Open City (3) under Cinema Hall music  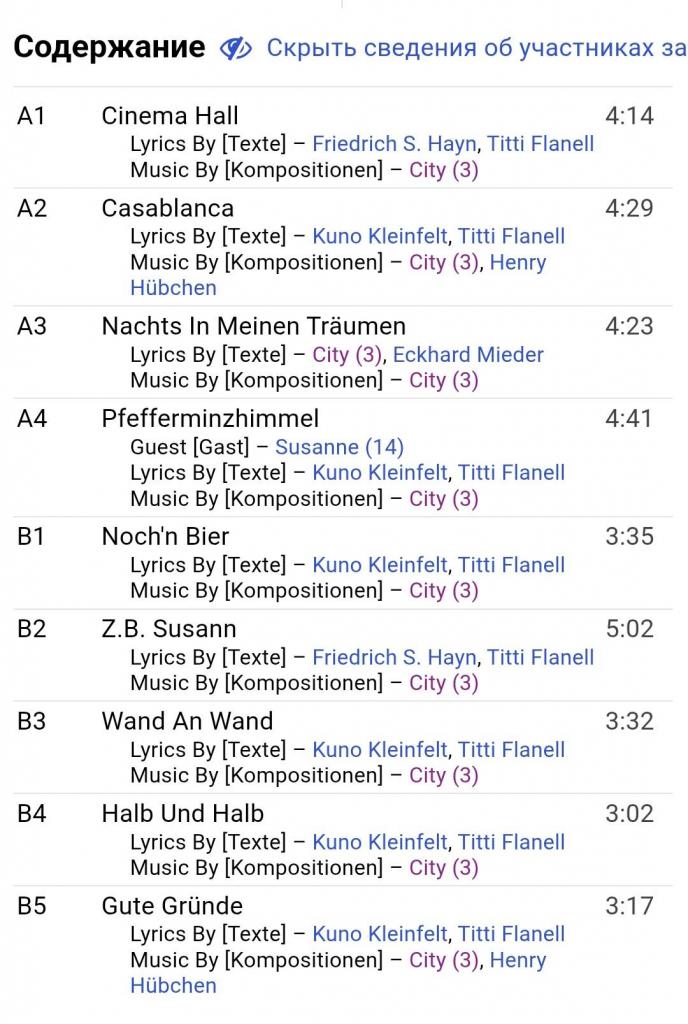click(443, 170)
